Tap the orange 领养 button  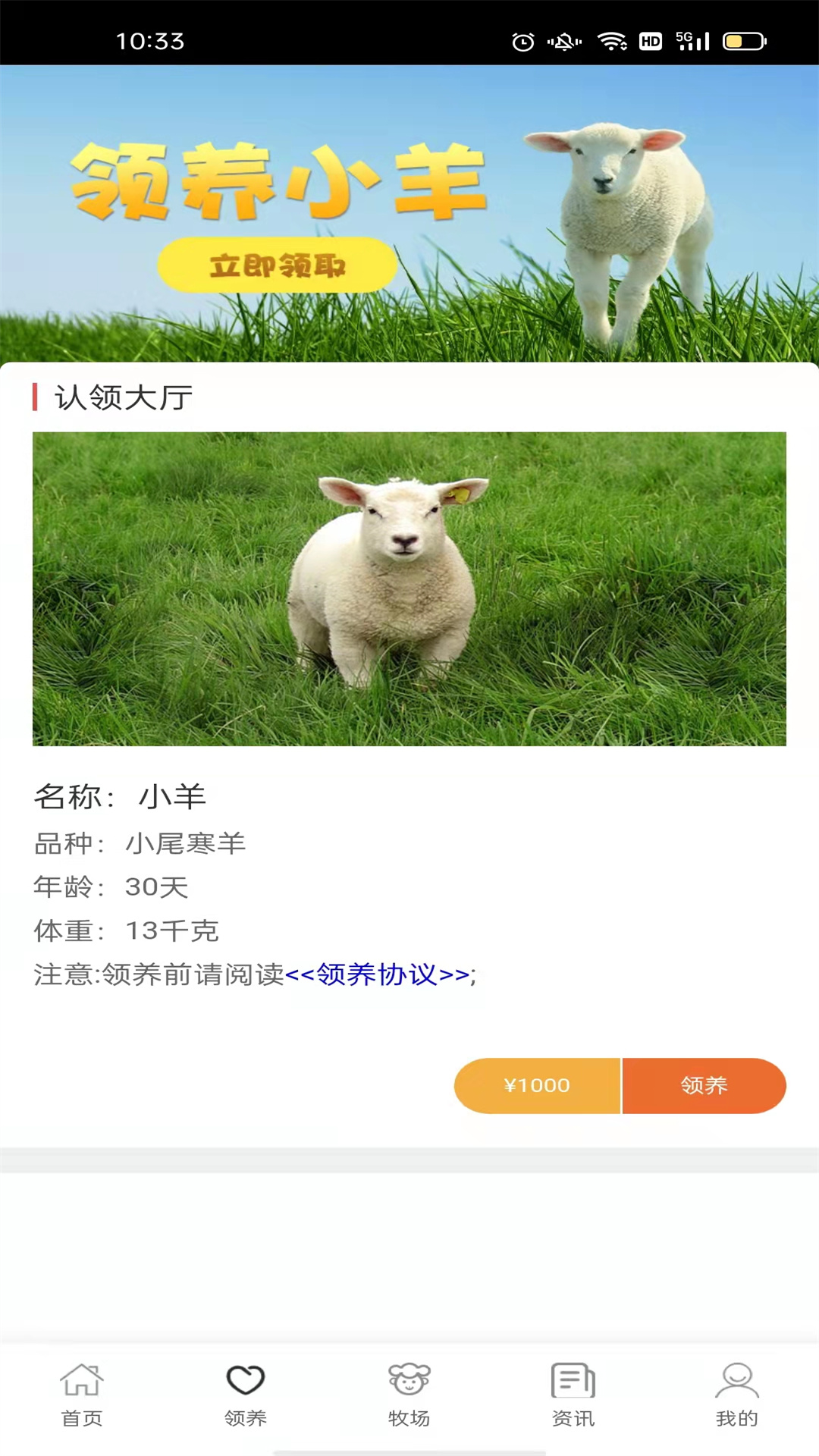[x=704, y=1085]
